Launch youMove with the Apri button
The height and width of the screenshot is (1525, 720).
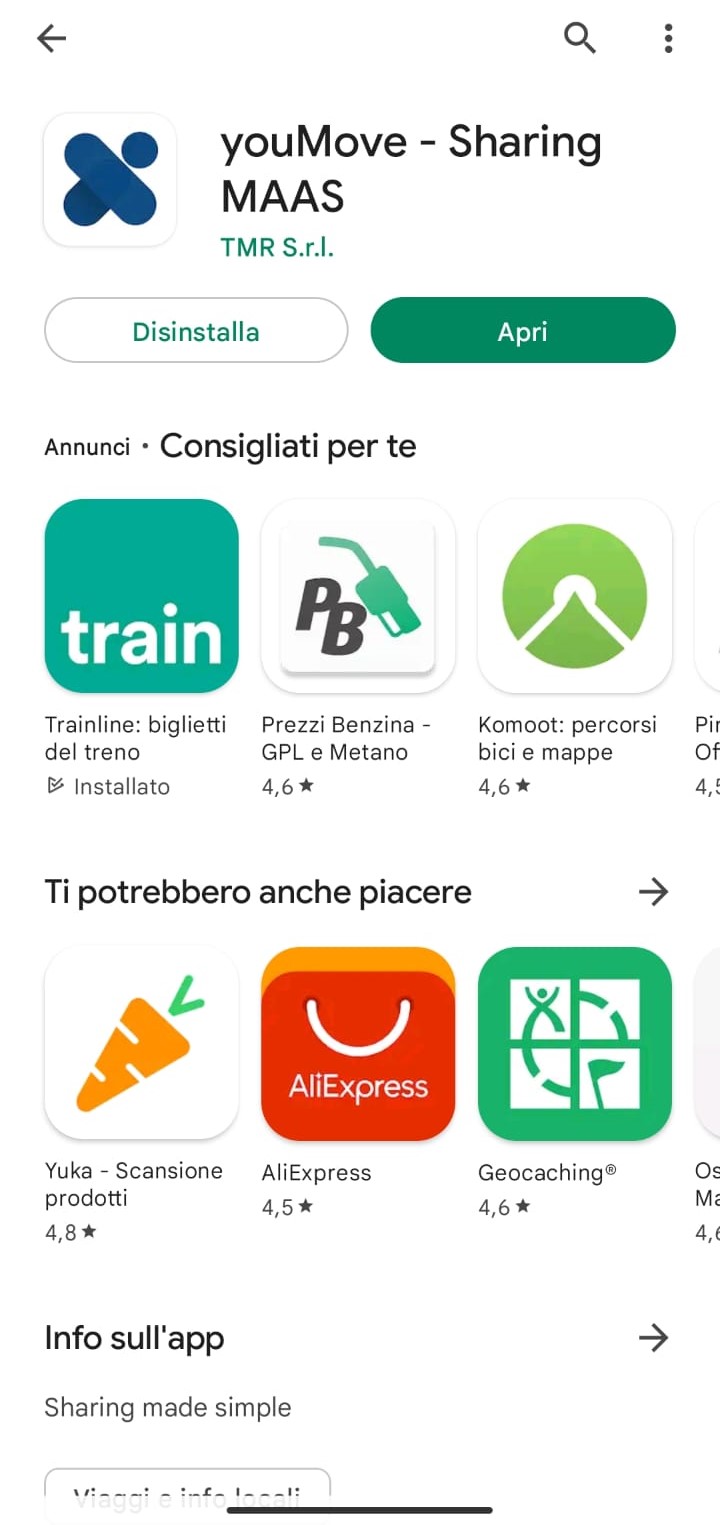point(523,330)
